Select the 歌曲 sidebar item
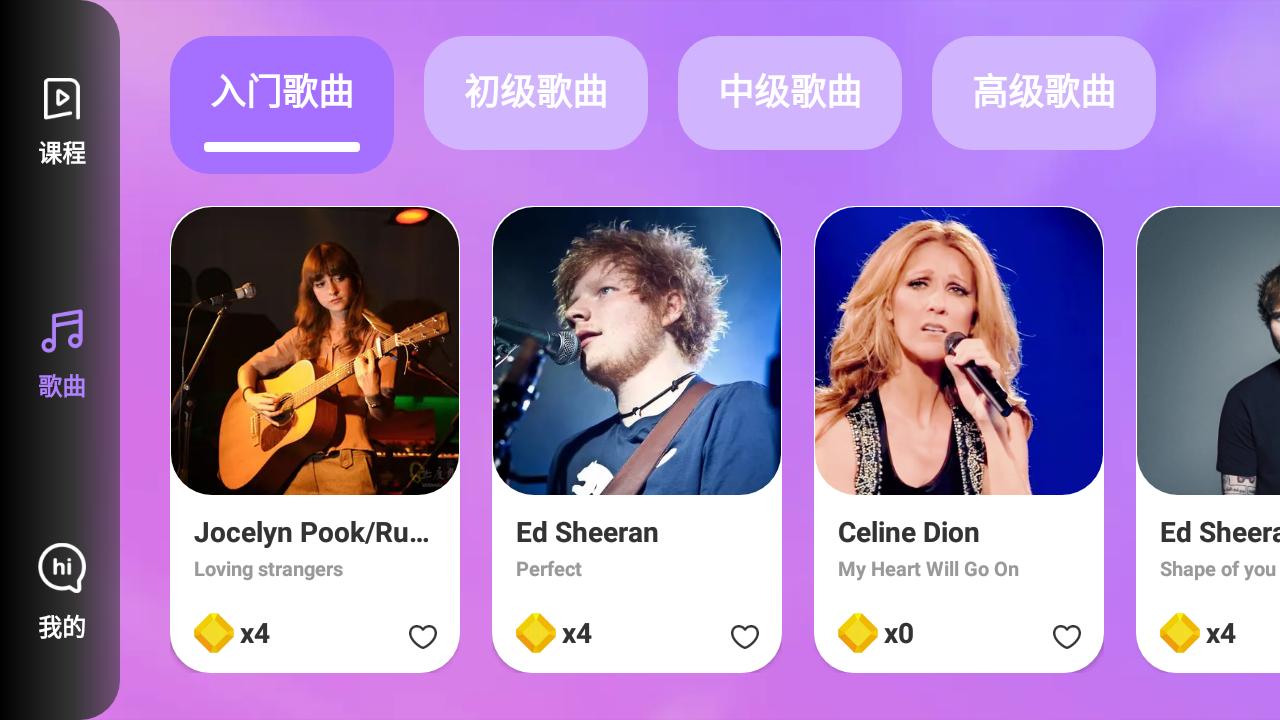Screen dimensions: 1280x720 62,353
